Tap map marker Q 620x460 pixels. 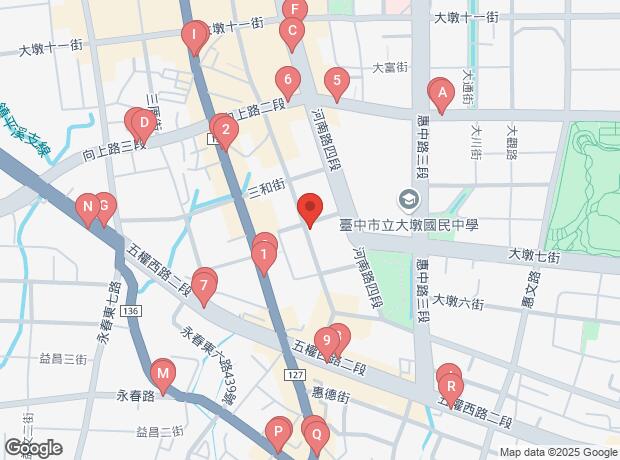click(316, 435)
